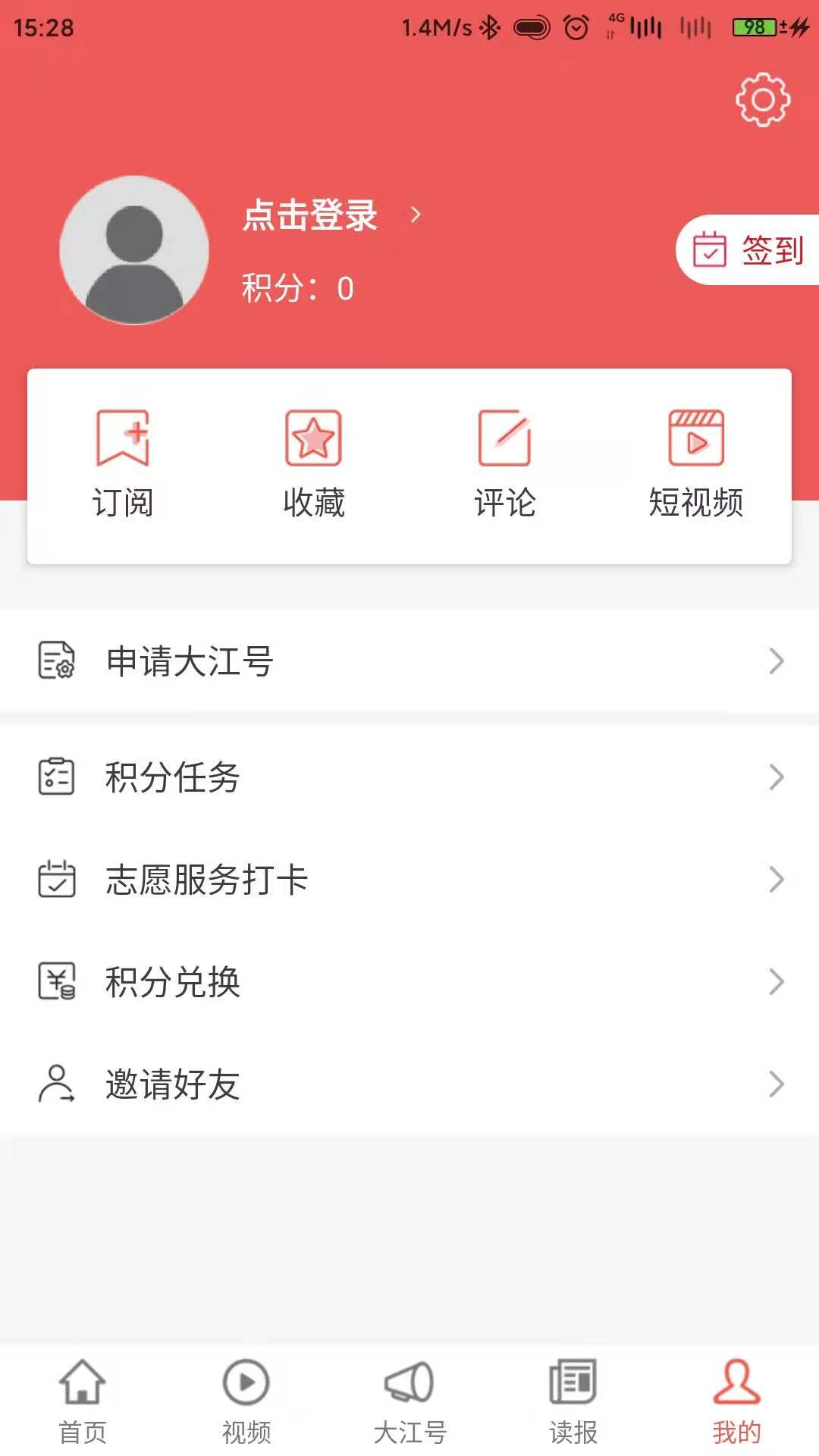
Task: Tap the profile avatar picture
Action: [x=134, y=250]
